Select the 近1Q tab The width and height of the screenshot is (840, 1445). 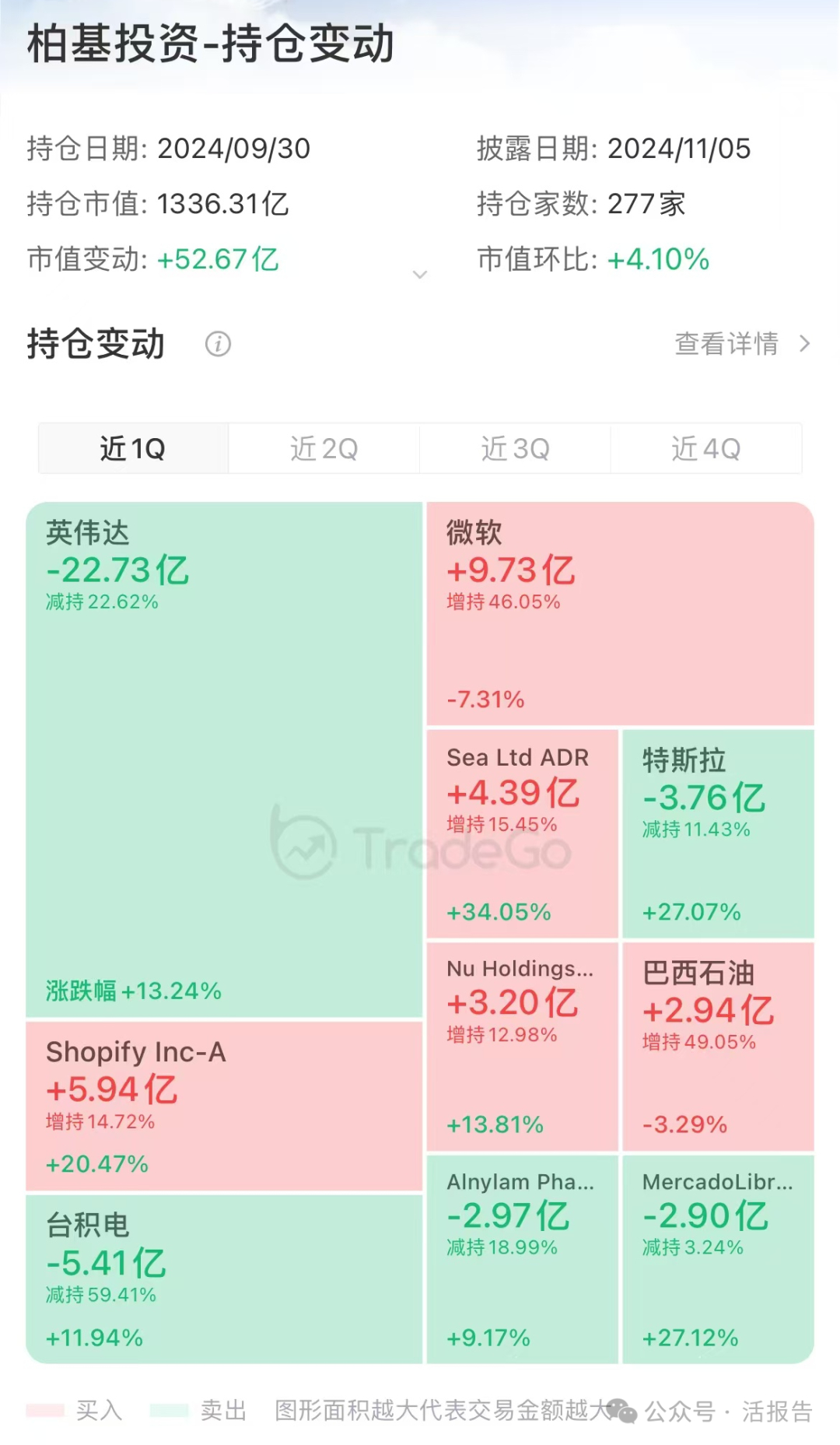[x=133, y=448]
